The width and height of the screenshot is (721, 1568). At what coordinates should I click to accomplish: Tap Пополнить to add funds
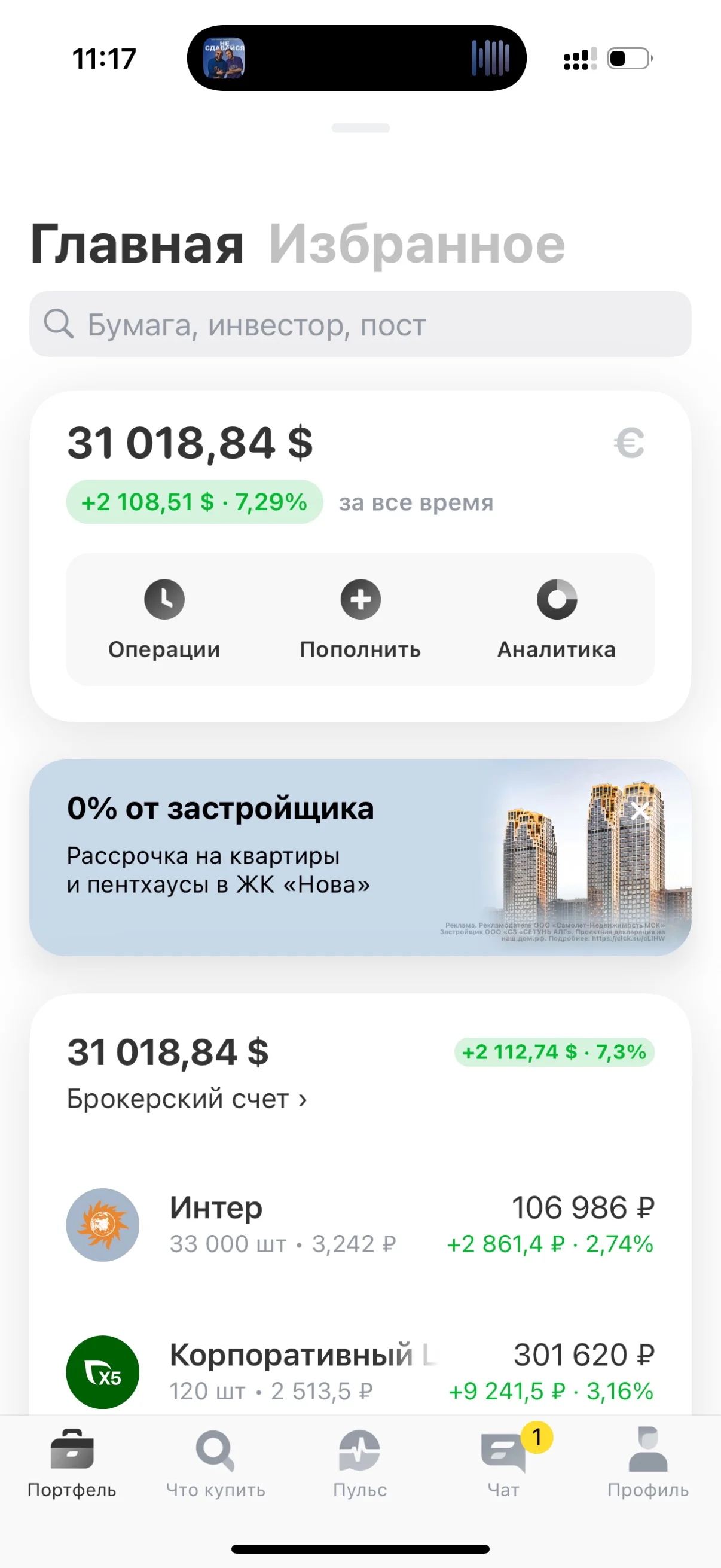(360, 620)
